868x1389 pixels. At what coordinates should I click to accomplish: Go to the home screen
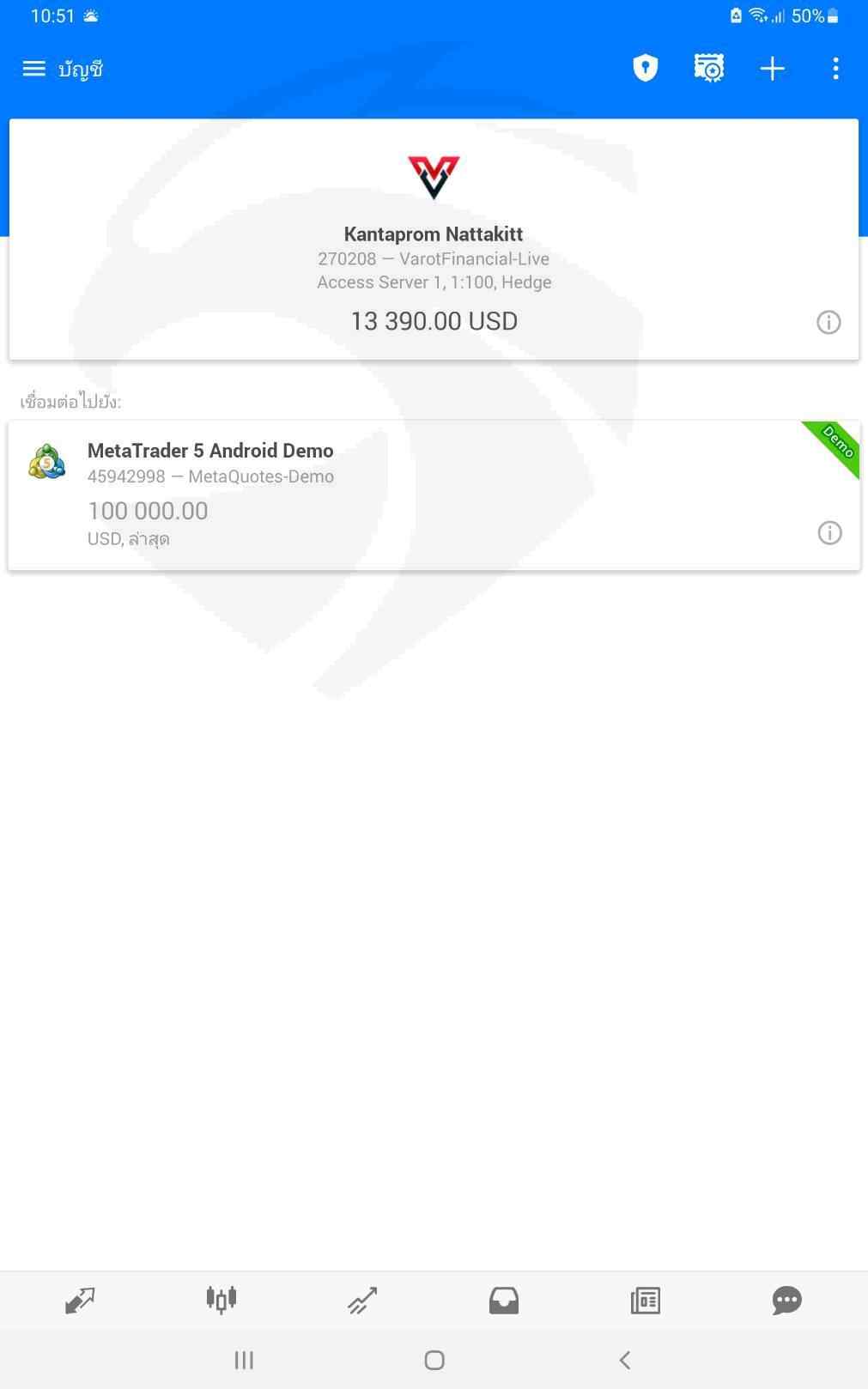tap(434, 1360)
